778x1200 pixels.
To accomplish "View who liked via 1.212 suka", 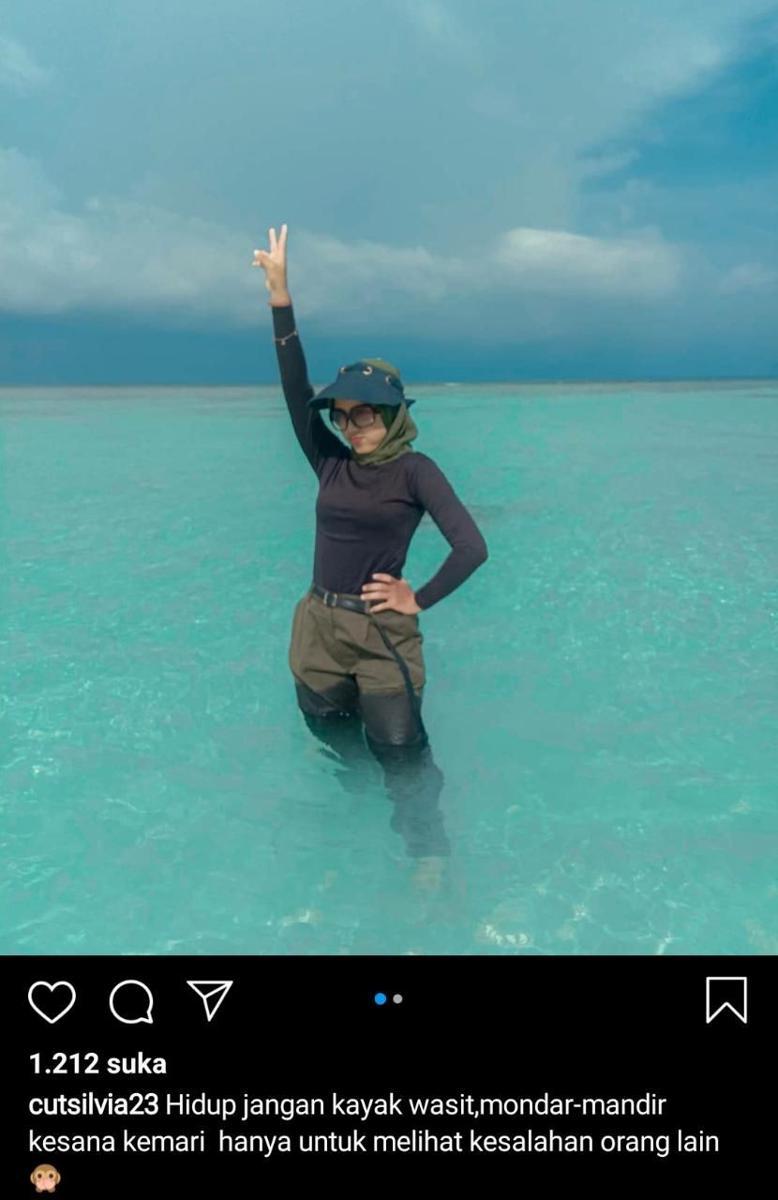I will tap(97, 1063).
